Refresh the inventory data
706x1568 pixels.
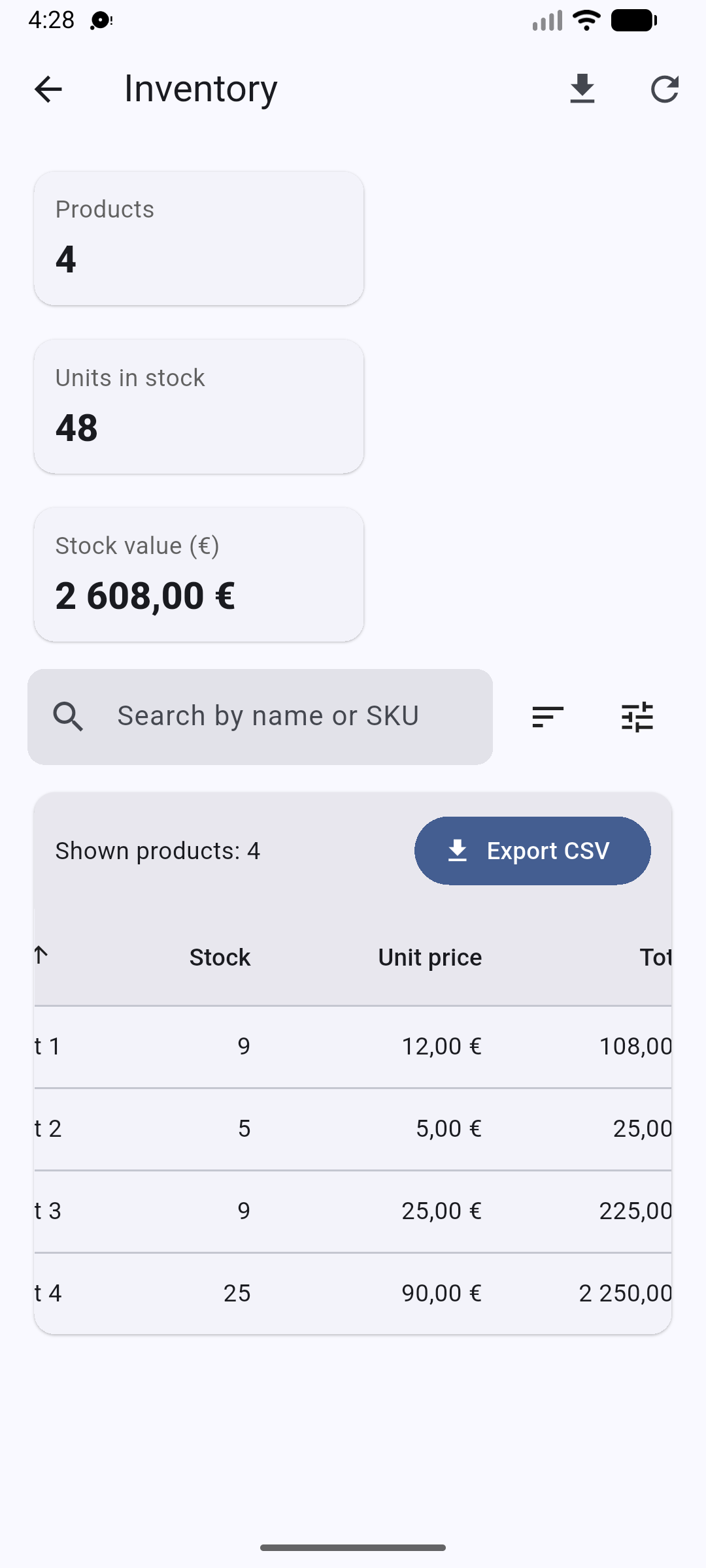tap(665, 89)
